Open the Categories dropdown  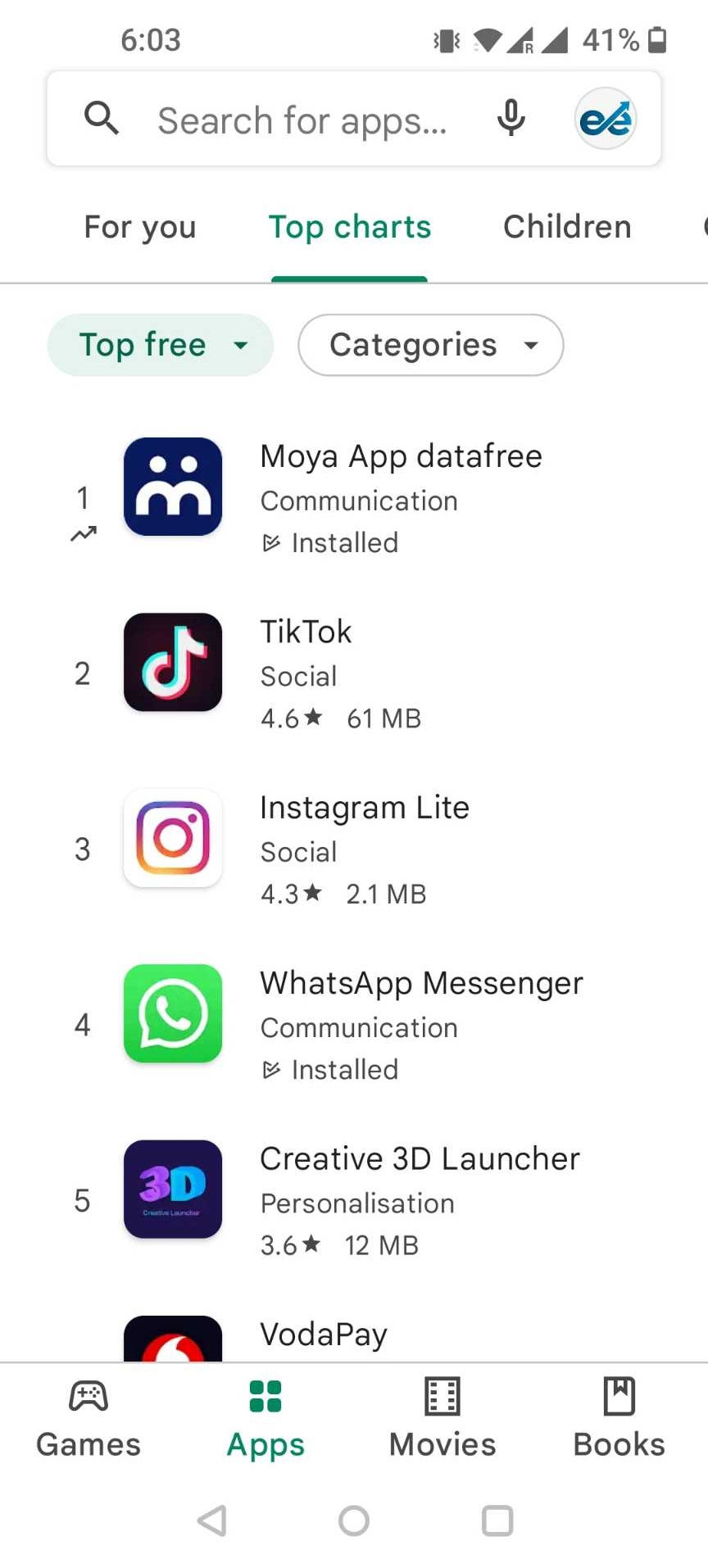(x=431, y=345)
